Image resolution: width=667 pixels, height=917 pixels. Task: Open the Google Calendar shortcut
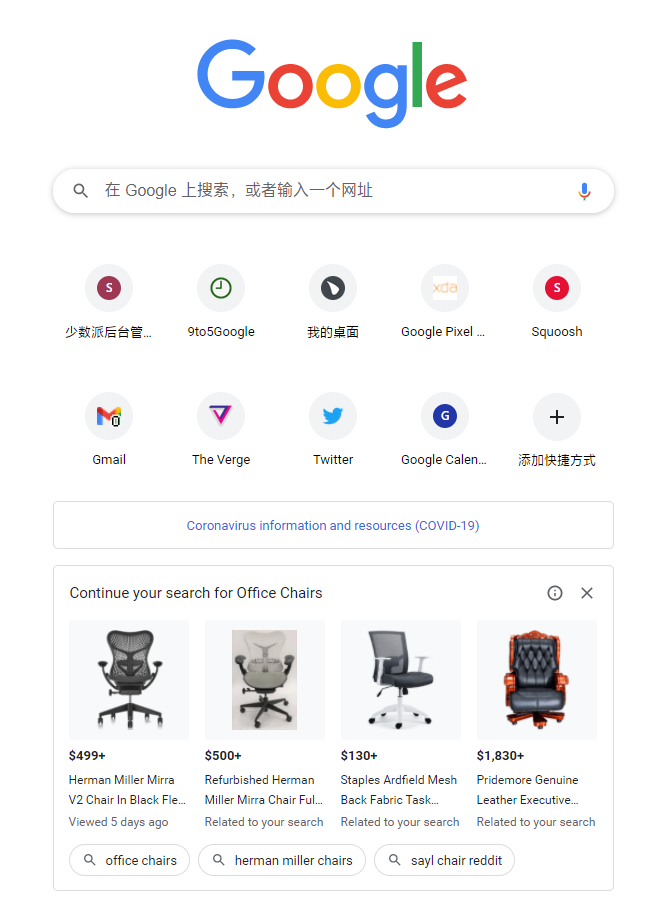pos(445,417)
